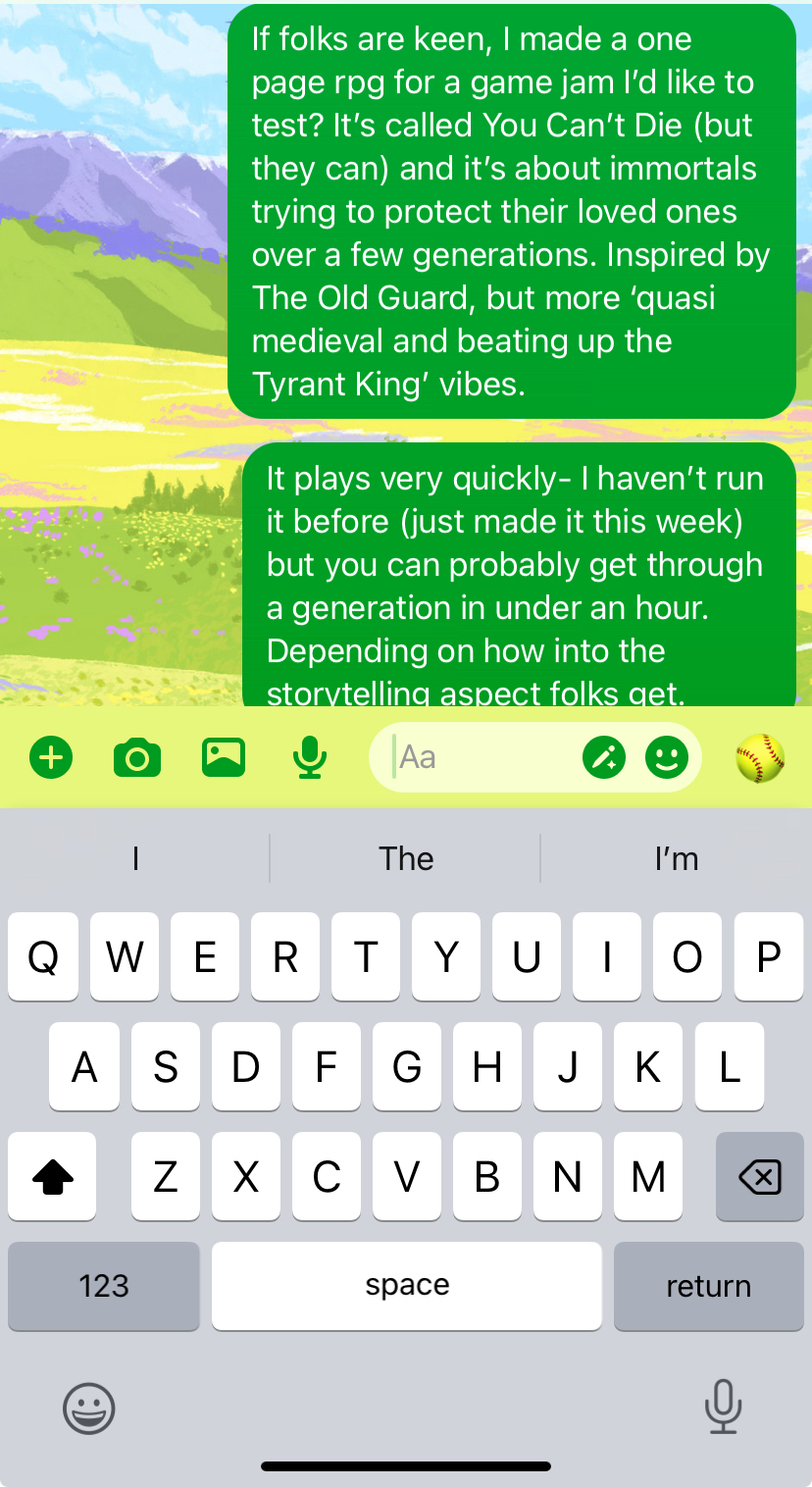812x1487 pixels.
Task: Open the camera to take a photo
Action: coord(137,757)
